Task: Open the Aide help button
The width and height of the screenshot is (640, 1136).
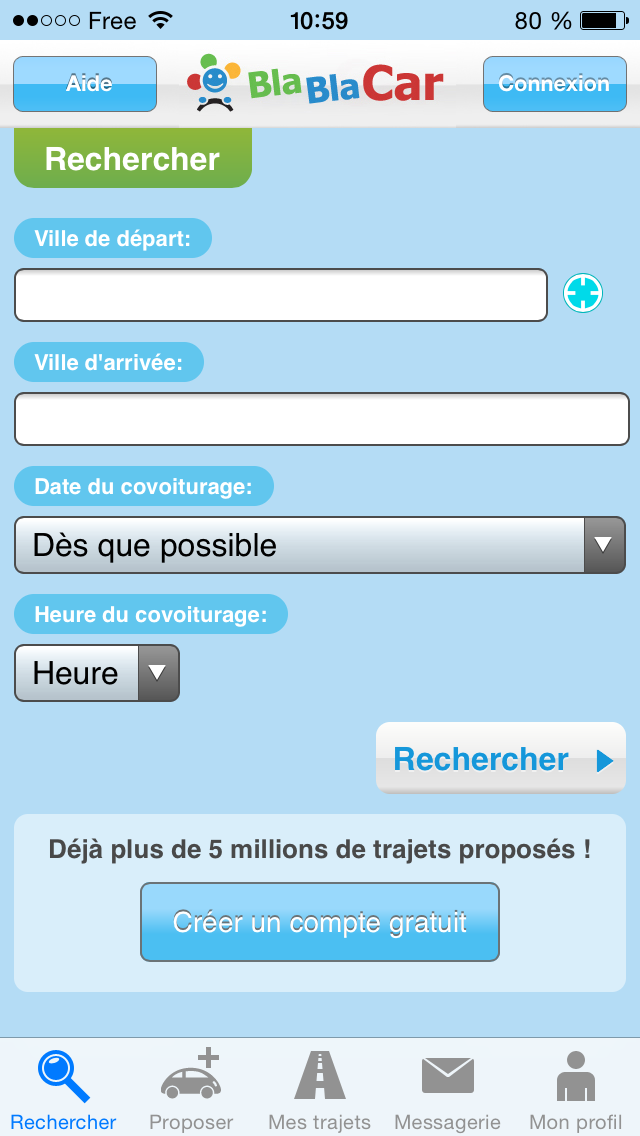Action: point(85,84)
